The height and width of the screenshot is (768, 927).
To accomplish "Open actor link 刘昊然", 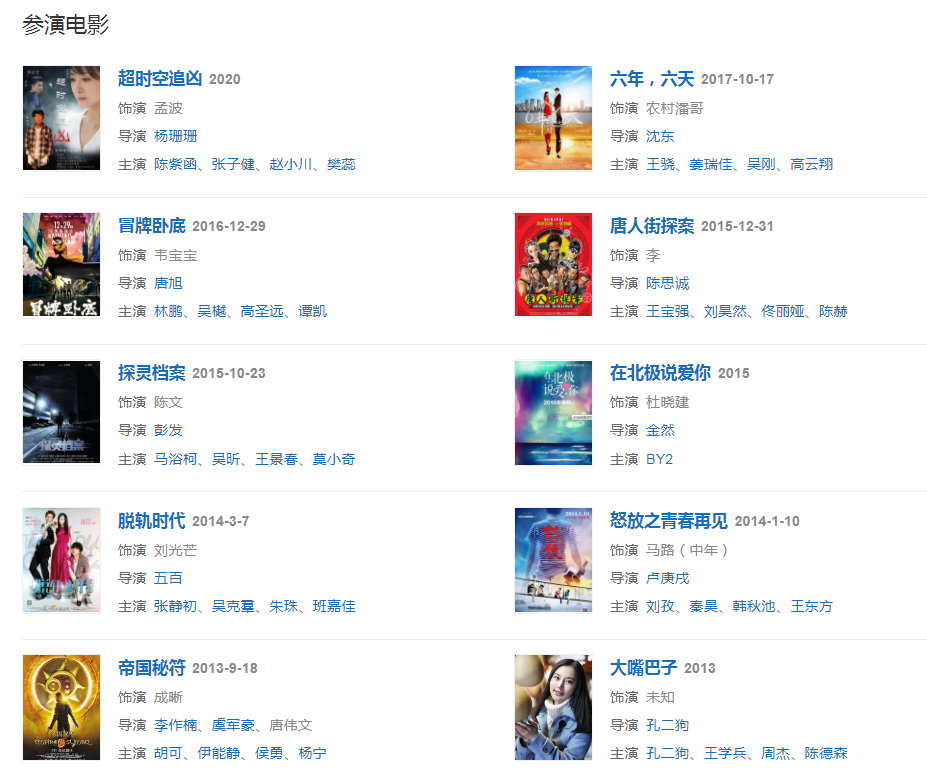I will click(725, 311).
